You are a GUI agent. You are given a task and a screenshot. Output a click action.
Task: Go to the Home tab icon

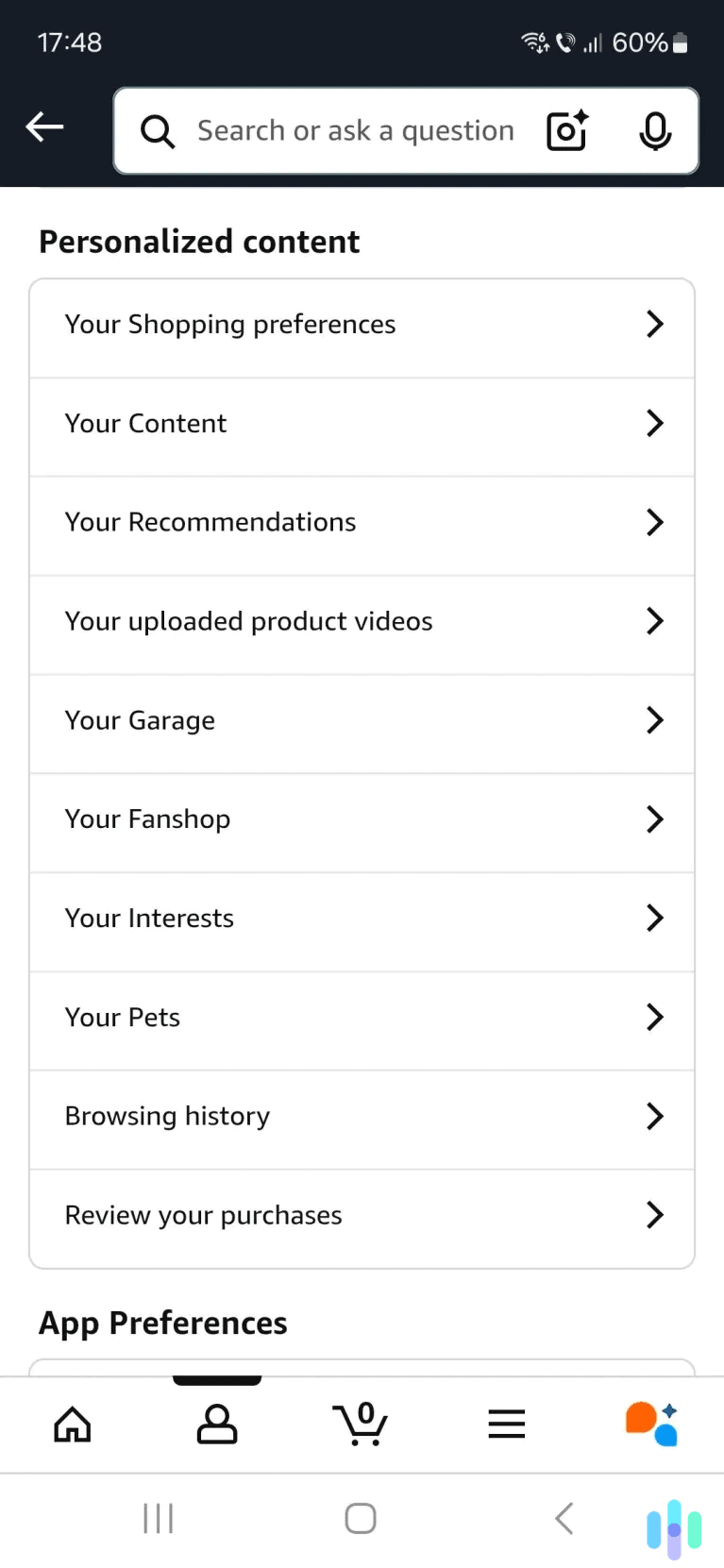[x=72, y=1424]
